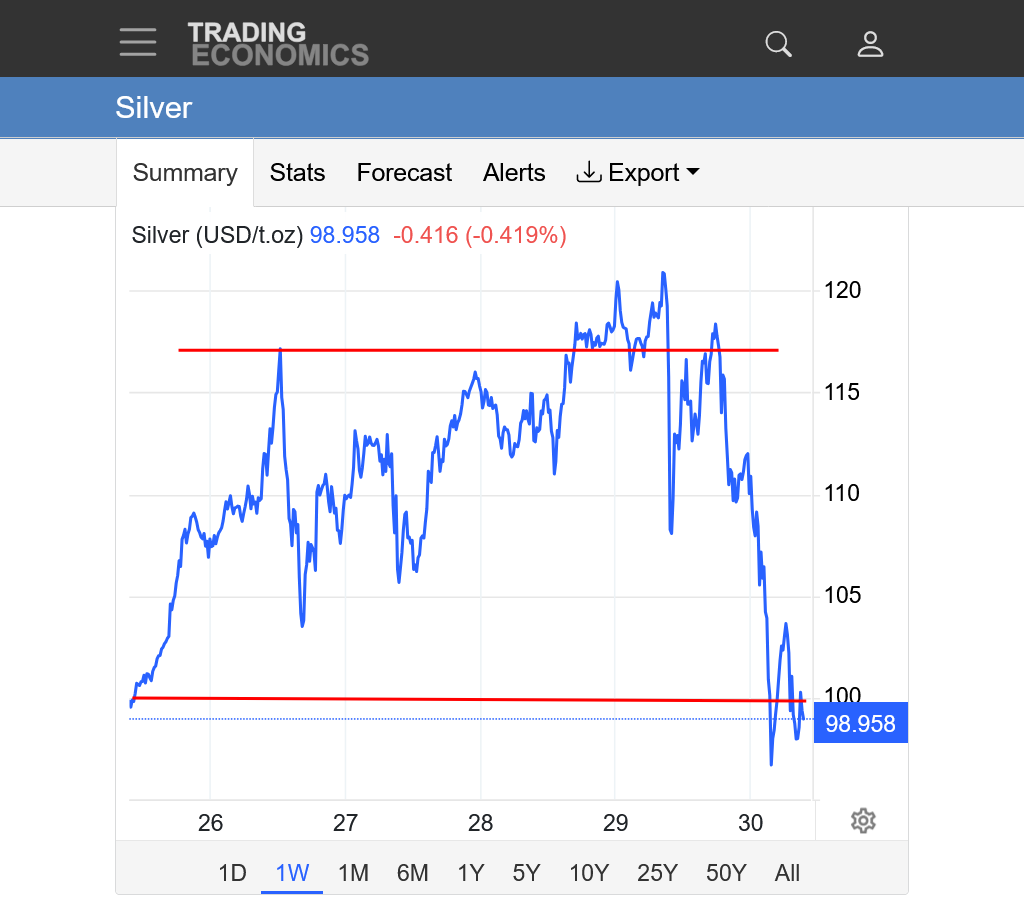
Task: Select the Summary tab
Action: [185, 172]
